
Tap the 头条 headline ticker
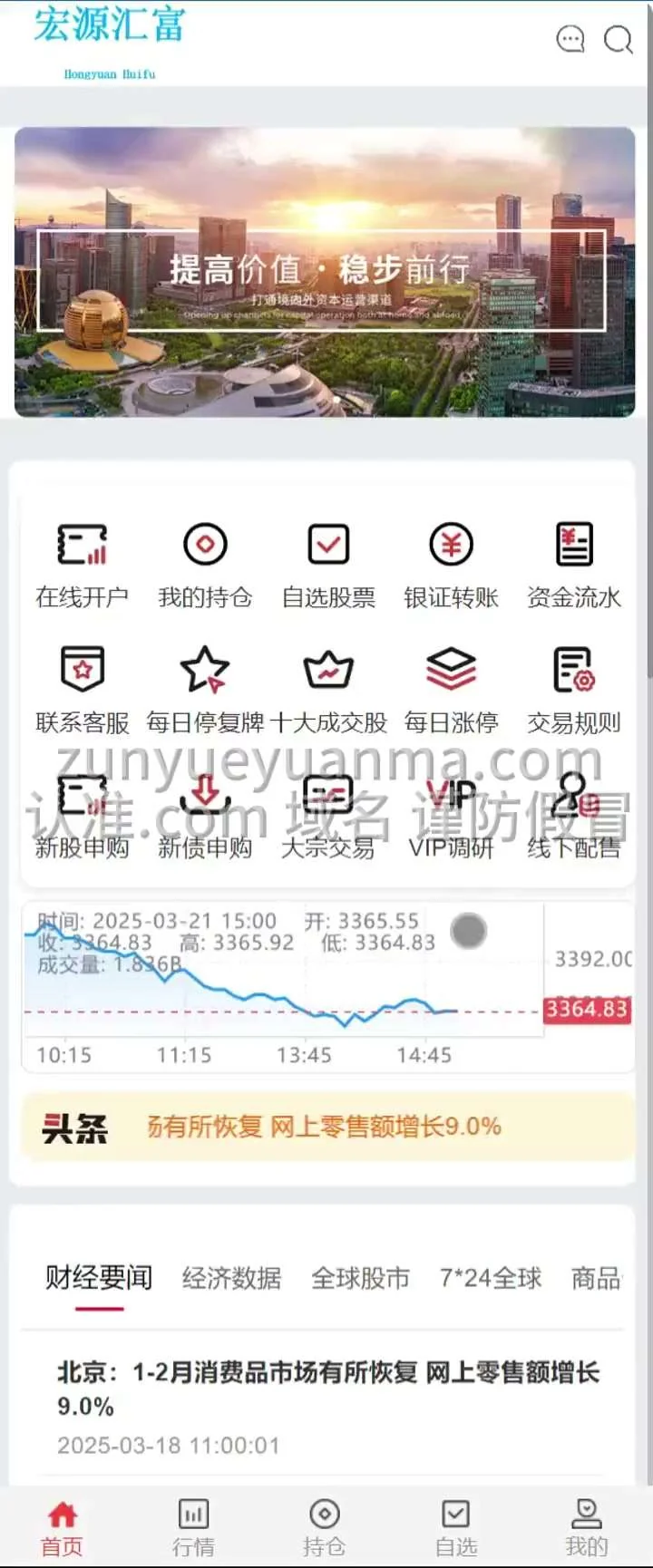click(x=326, y=1127)
